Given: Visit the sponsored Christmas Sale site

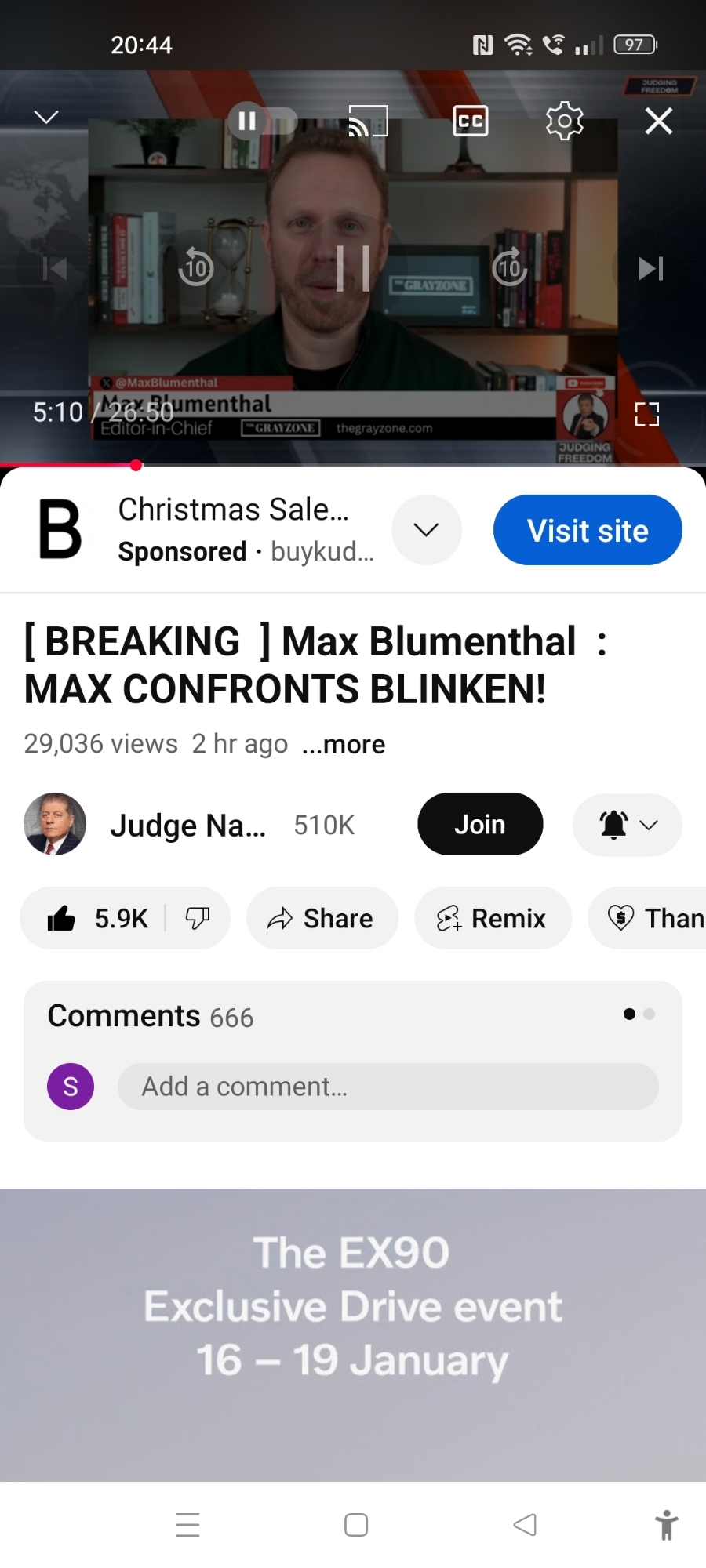Looking at the screenshot, I should (x=588, y=531).
